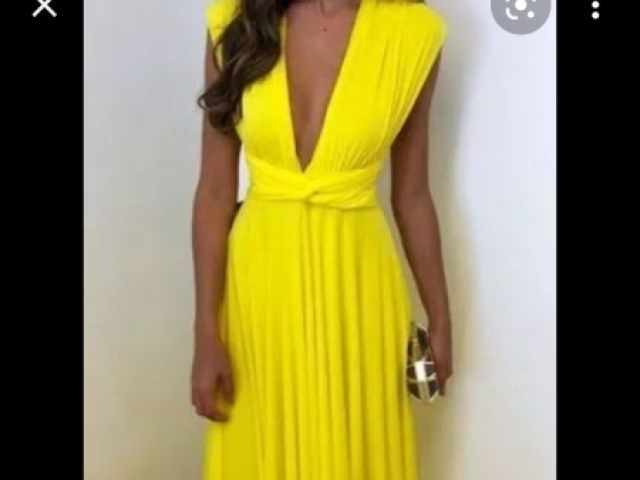Open the three-dot overflow menu
Image resolution: width=640 pixels, height=480 pixels.
[595, 9]
